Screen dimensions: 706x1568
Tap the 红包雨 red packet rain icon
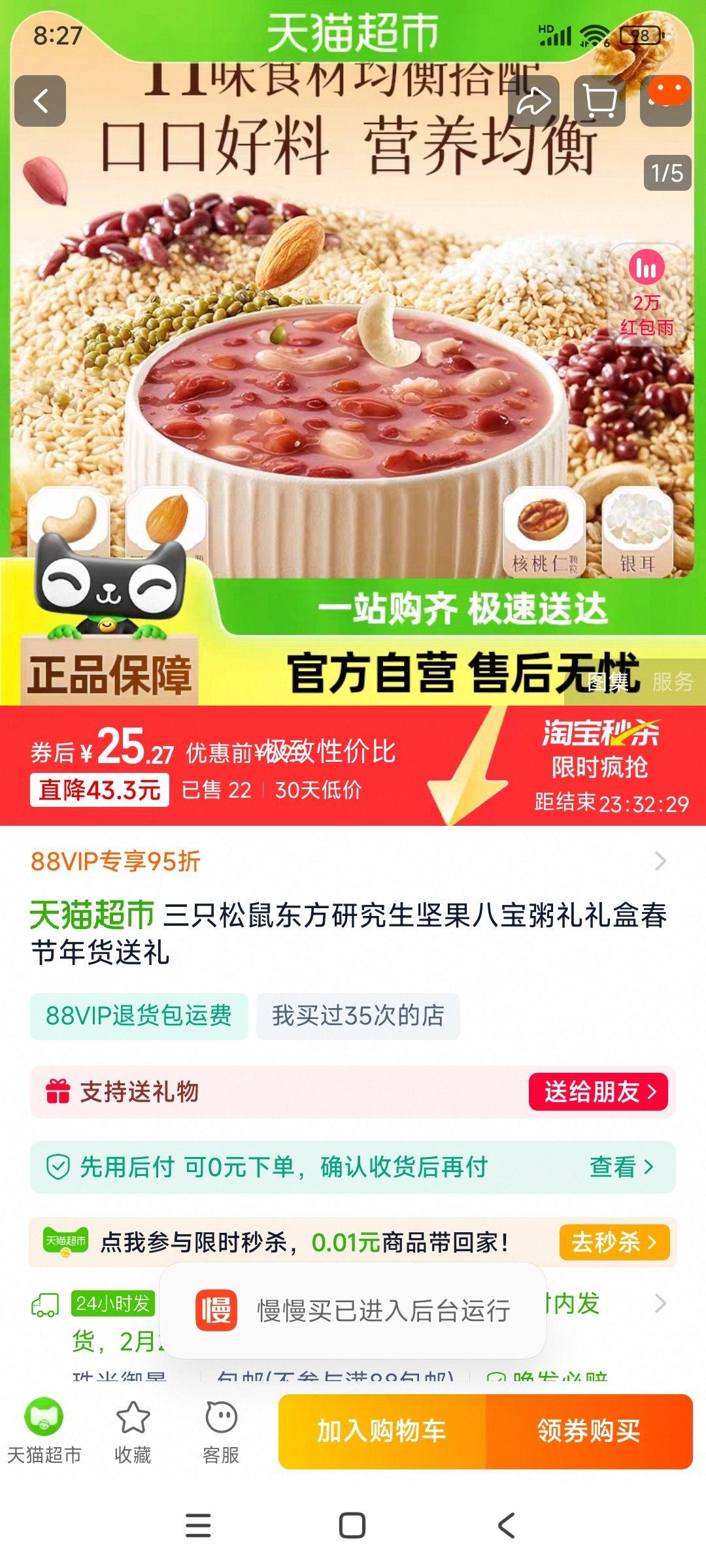(647, 294)
